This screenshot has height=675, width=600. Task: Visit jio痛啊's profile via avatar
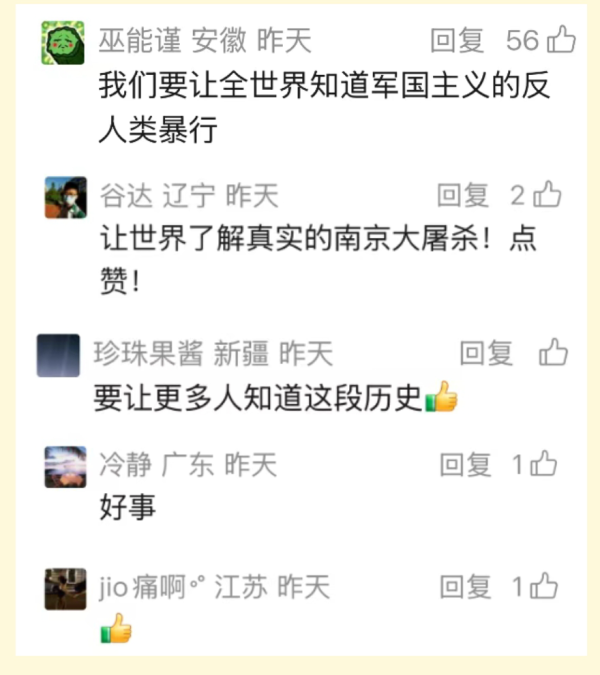click(66, 588)
